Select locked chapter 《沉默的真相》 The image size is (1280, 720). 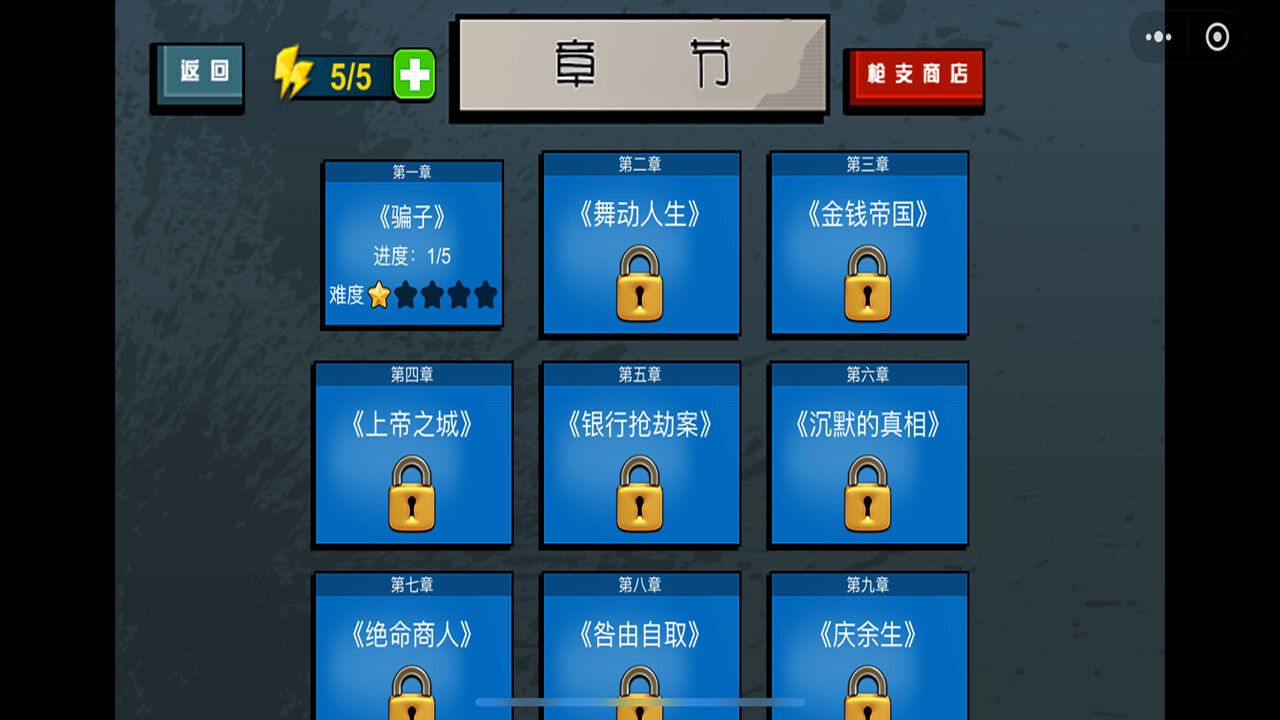868,455
